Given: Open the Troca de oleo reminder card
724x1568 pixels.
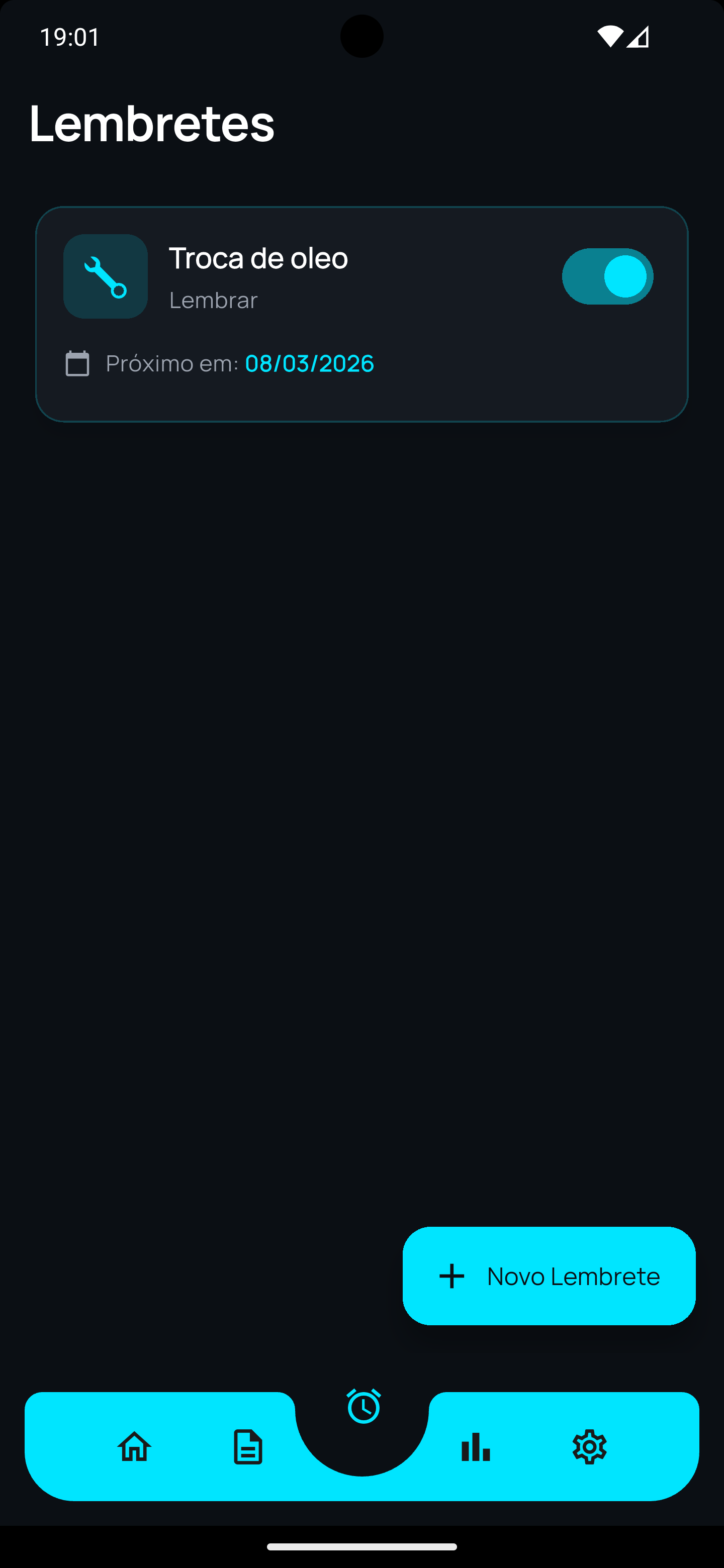Looking at the screenshot, I should coord(361,314).
